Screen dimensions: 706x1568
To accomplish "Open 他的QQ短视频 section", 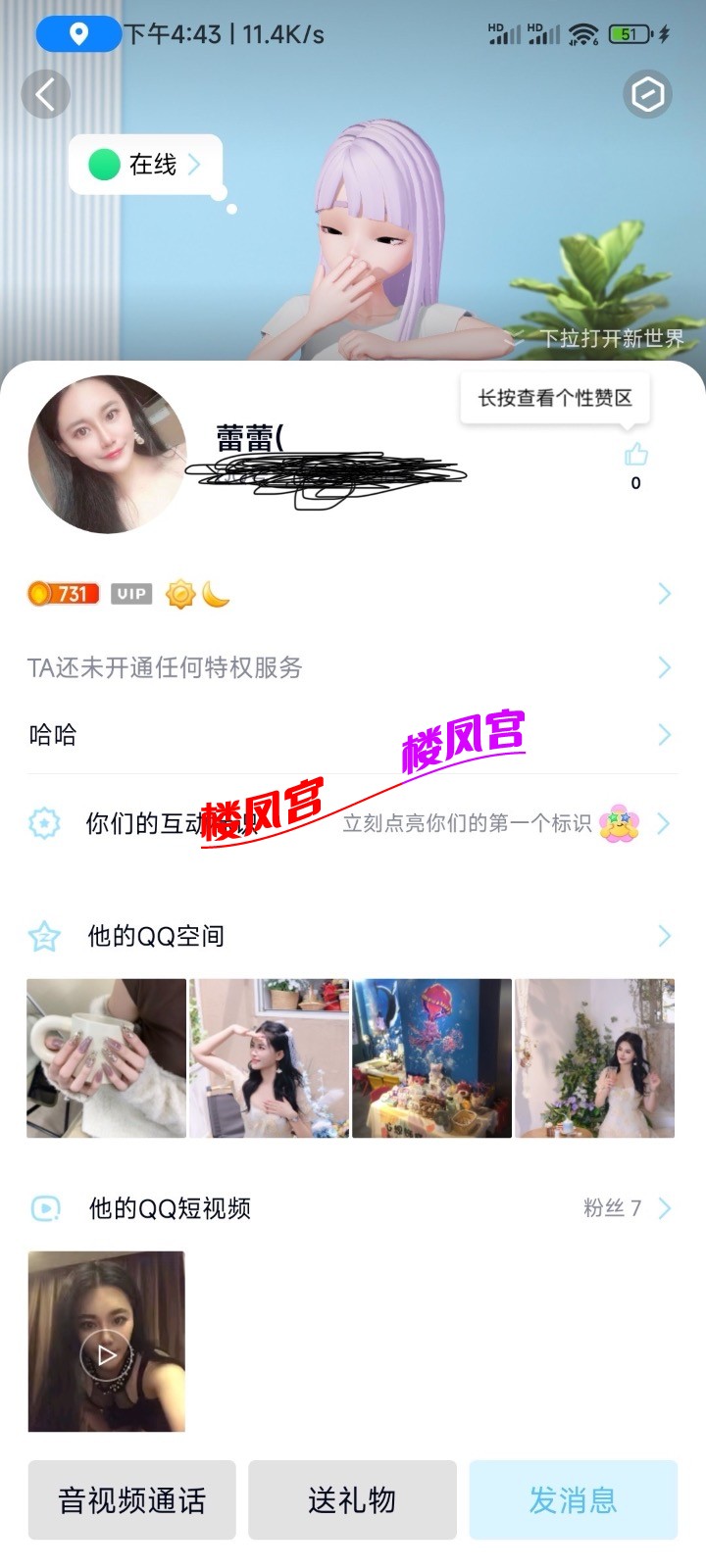I will click(x=351, y=1208).
